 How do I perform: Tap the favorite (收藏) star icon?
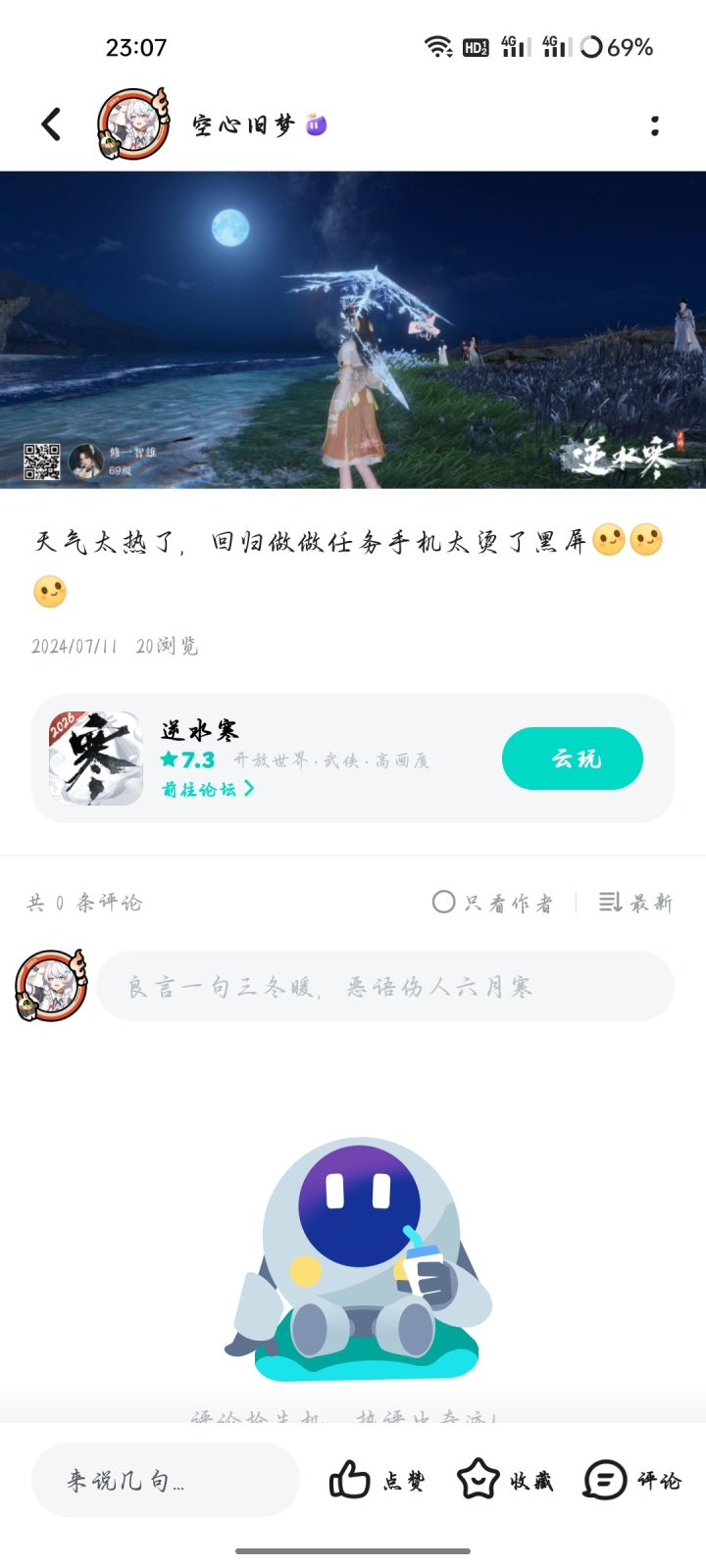click(x=478, y=1480)
